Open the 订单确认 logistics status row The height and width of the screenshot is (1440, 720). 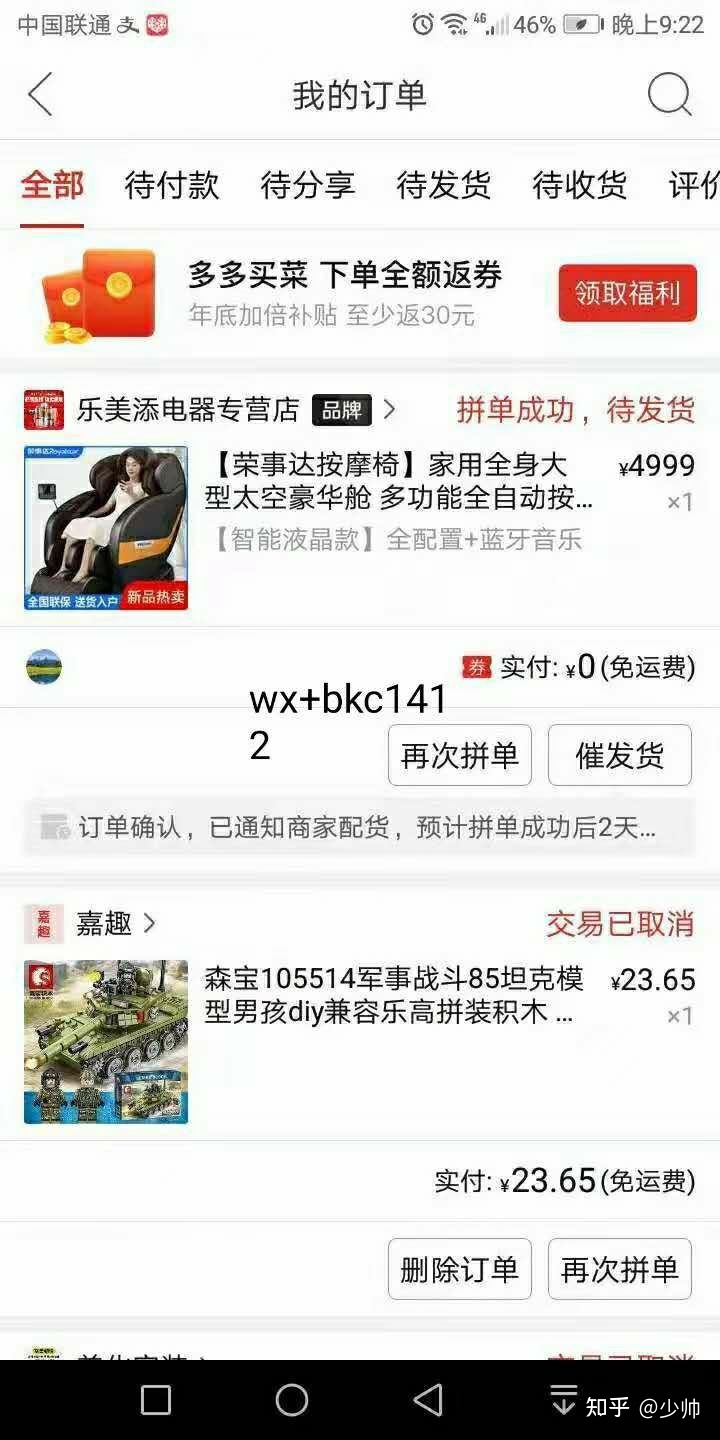coord(360,827)
